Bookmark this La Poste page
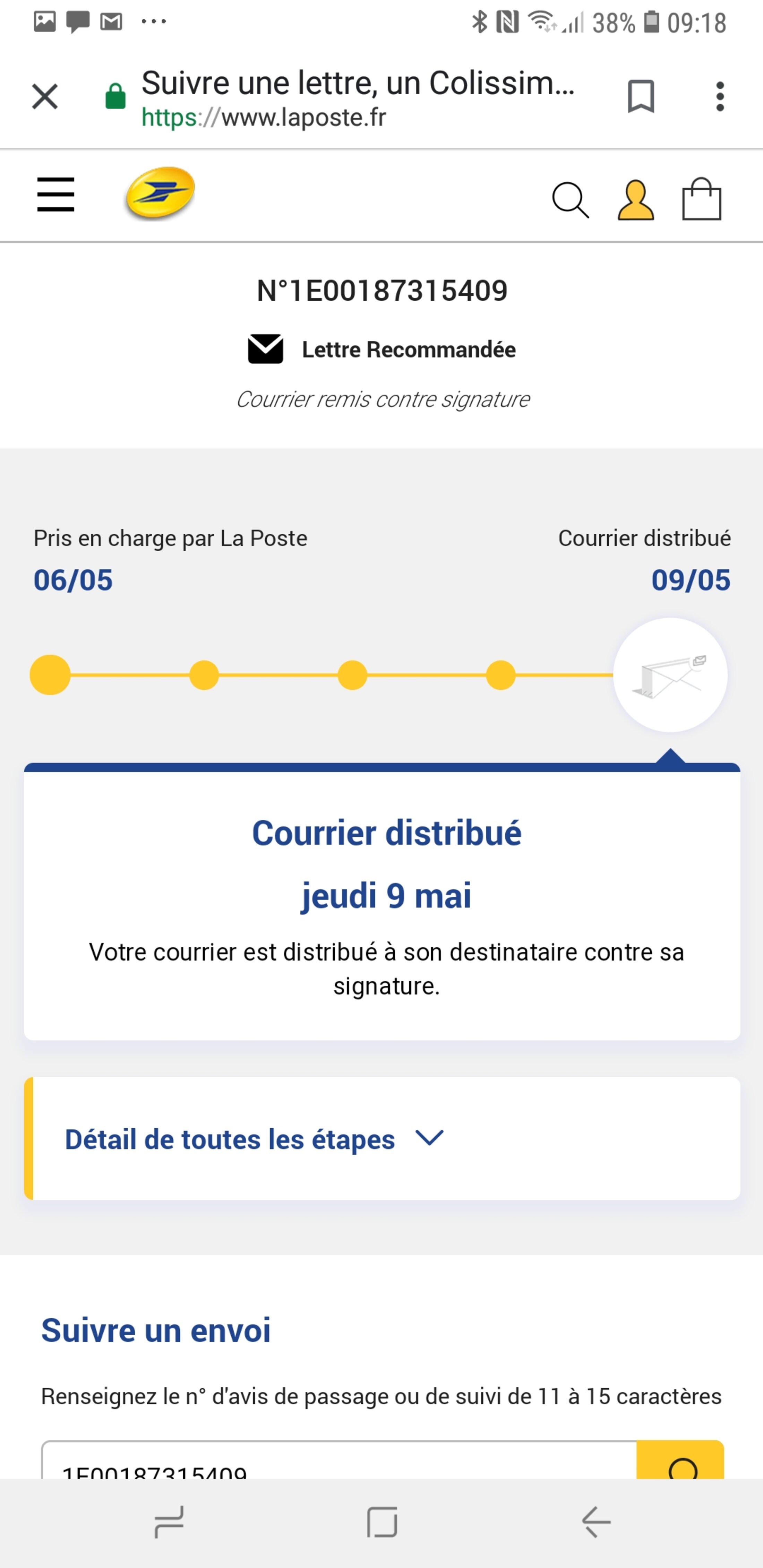The height and width of the screenshot is (1568, 763). click(641, 97)
